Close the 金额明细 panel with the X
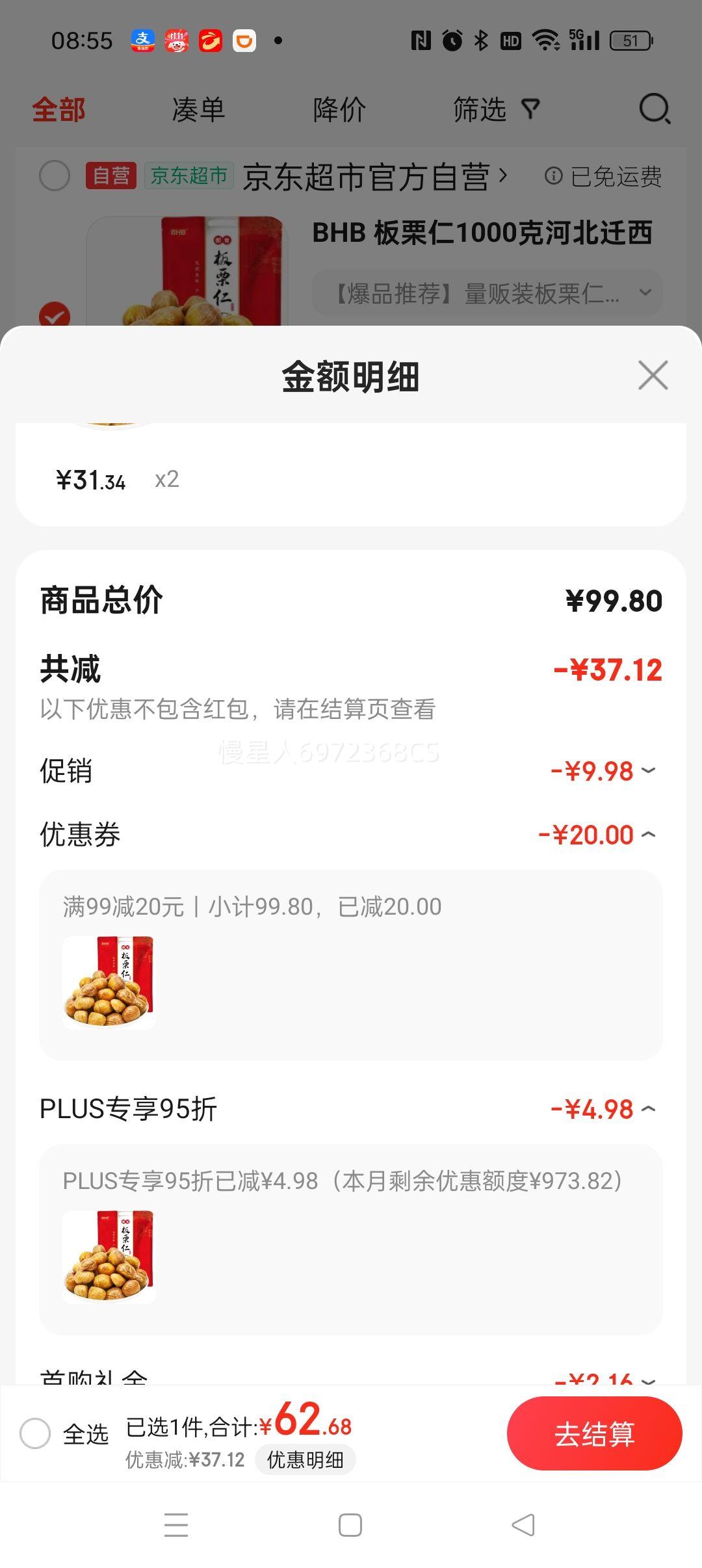Viewport: 702px width, 1568px height. (652, 376)
